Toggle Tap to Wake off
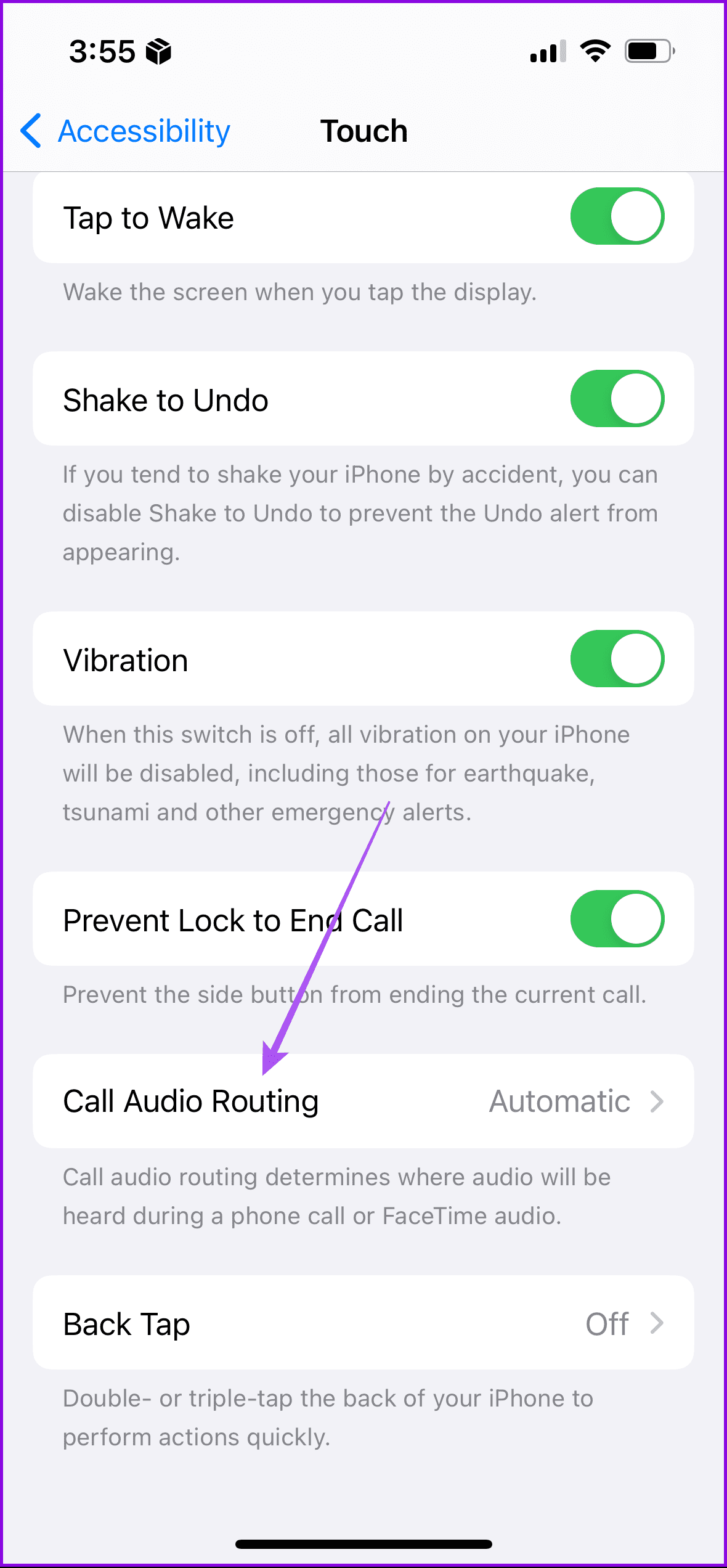The height and width of the screenshot is (1568, 727). tap(617, 216)
